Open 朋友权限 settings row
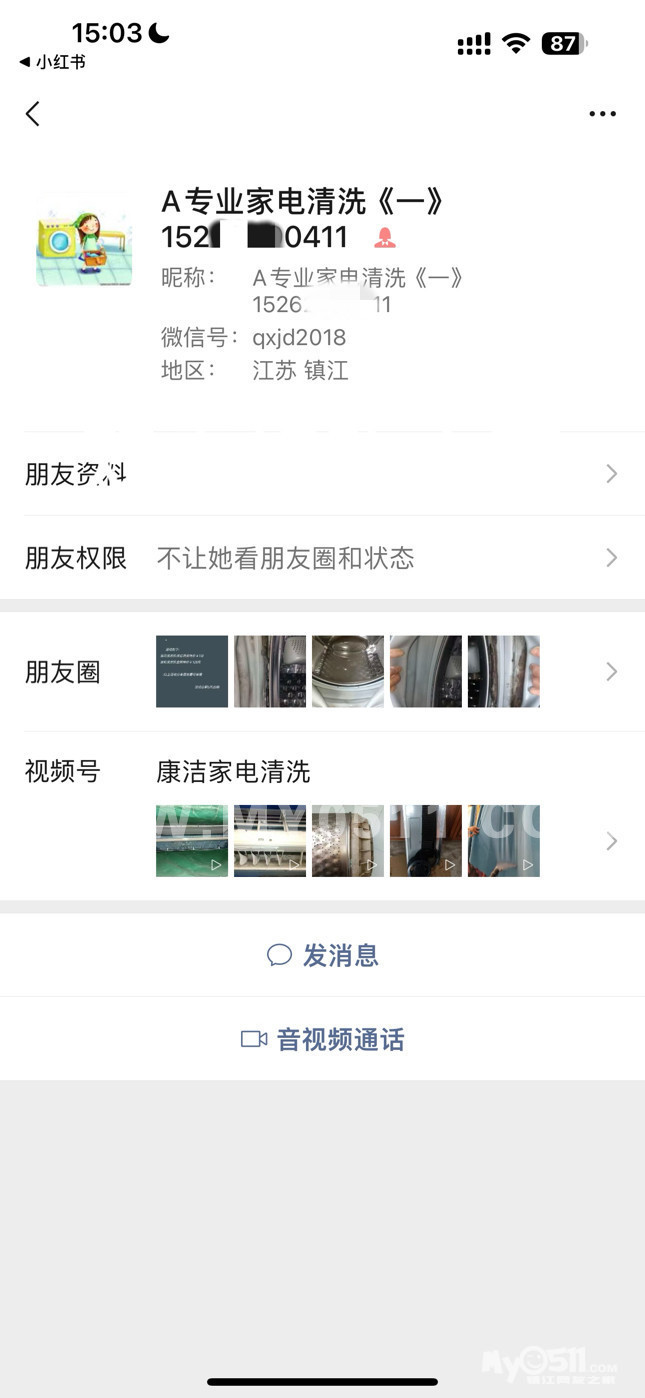 point(322,558)
